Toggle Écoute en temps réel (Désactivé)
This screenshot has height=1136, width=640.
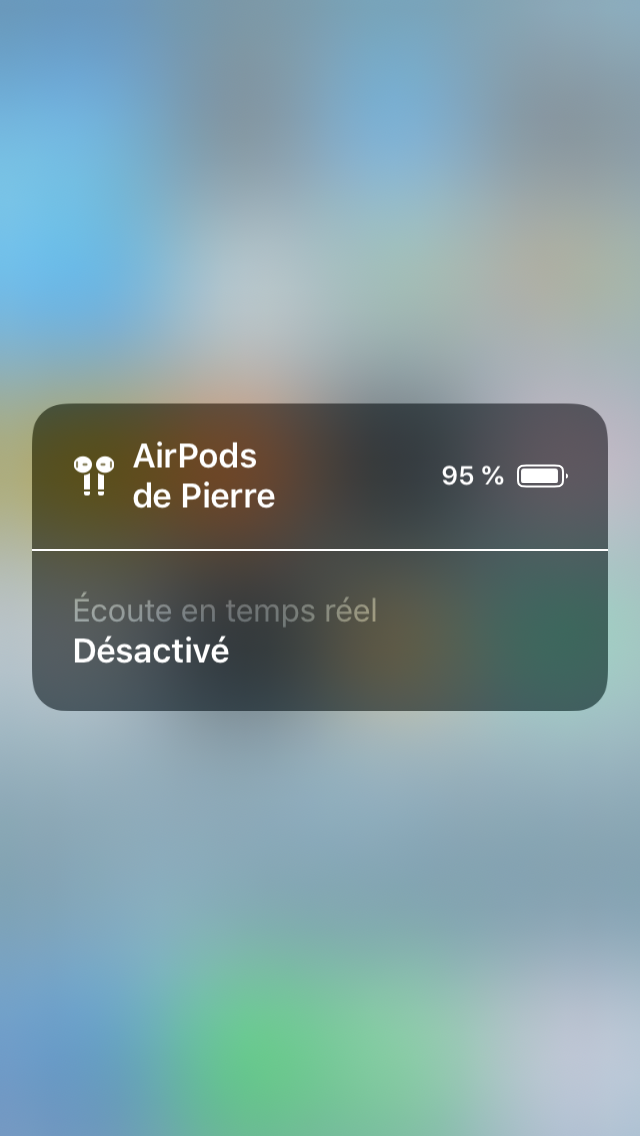(320, 630)
